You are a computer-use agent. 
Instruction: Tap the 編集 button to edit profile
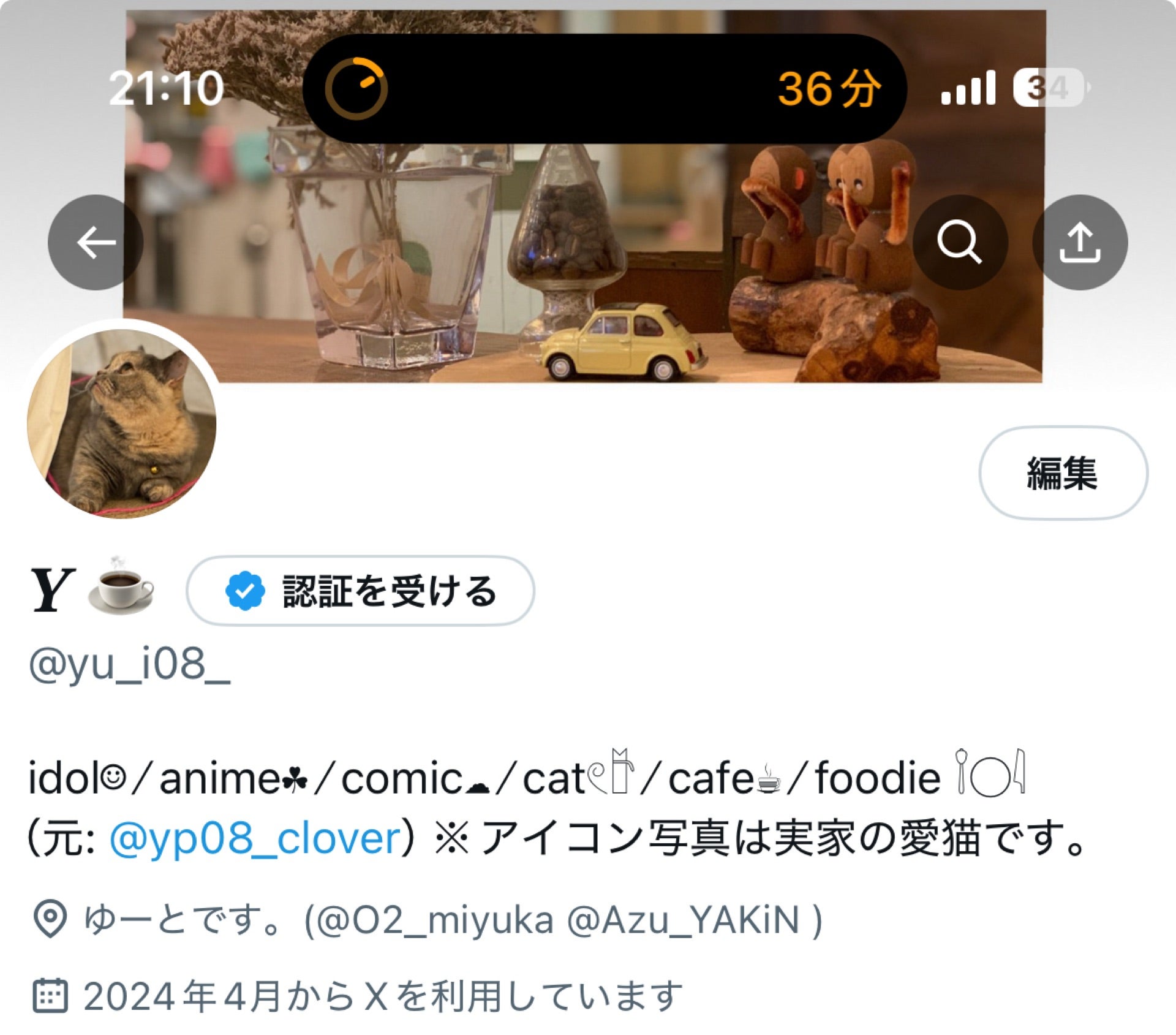coord(1063,473)
